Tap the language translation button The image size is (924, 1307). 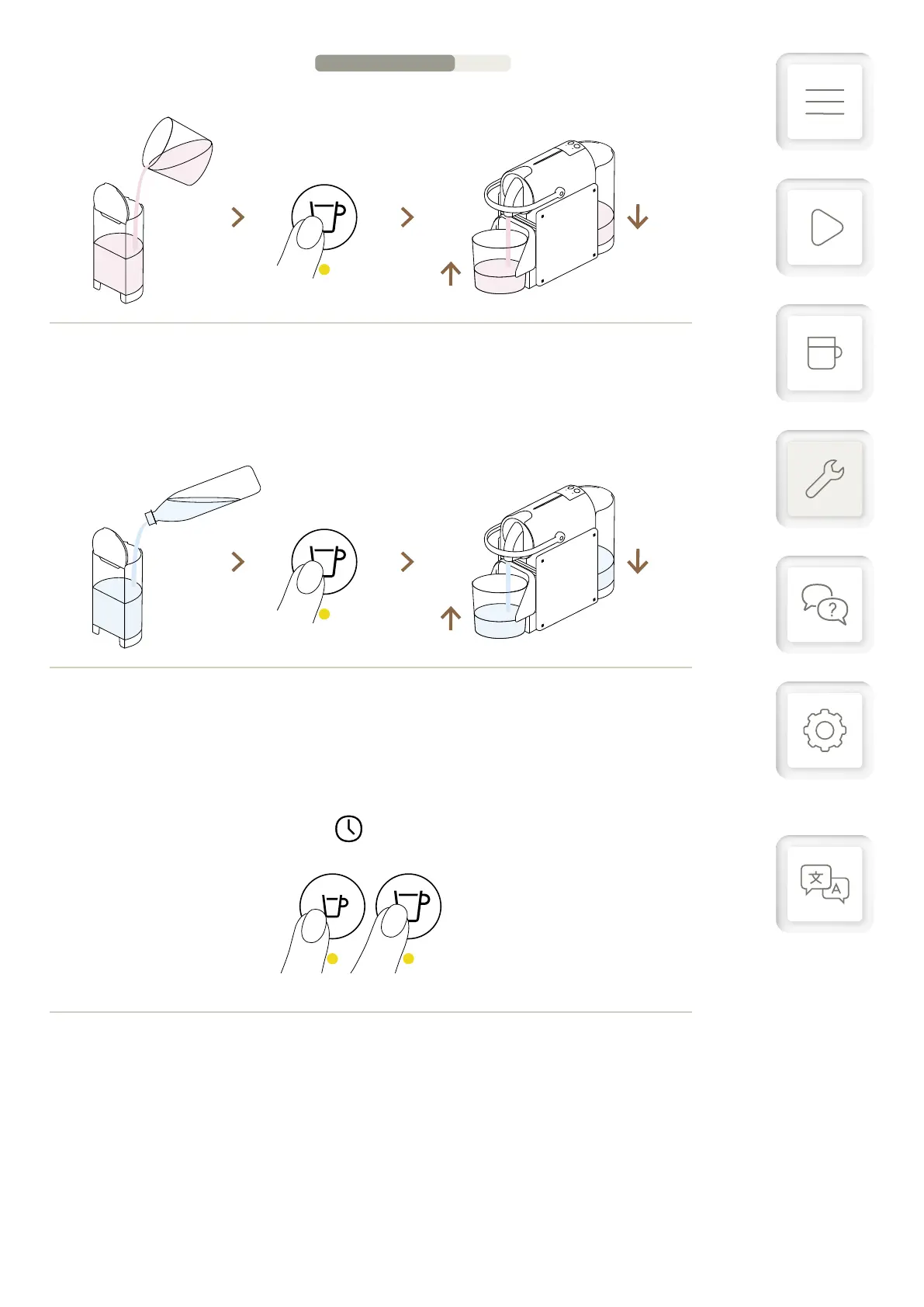click(x=825, y=884)
